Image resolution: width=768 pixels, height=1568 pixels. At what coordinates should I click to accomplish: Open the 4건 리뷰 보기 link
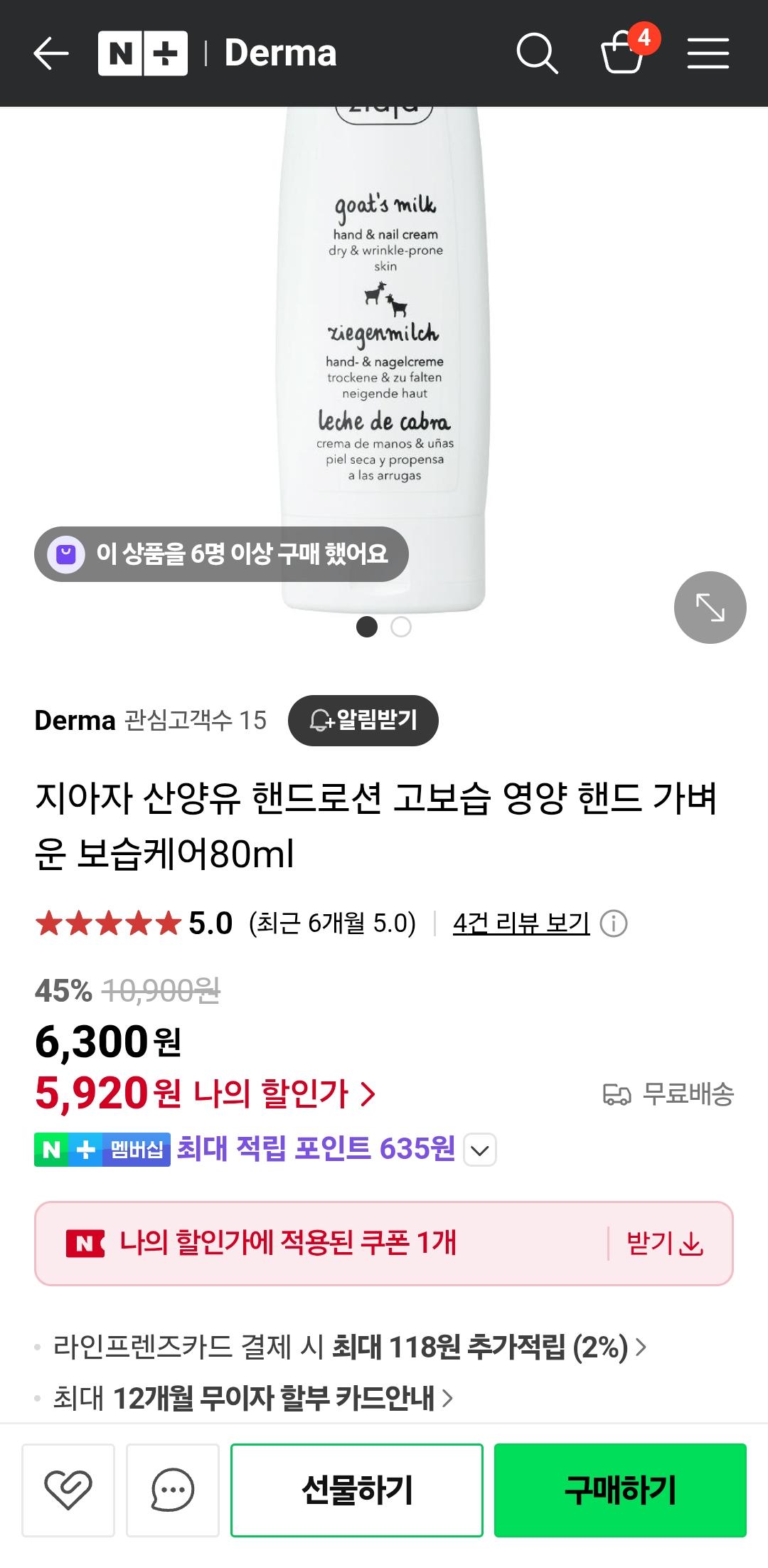[521, 923]
